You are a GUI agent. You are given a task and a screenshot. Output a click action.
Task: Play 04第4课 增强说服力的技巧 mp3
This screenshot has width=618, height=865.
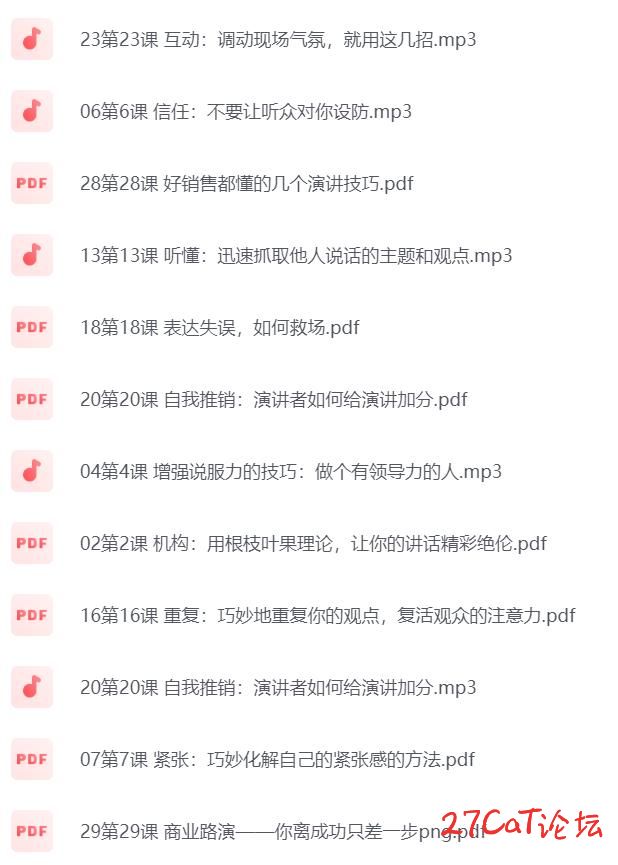tap(291, 472)
